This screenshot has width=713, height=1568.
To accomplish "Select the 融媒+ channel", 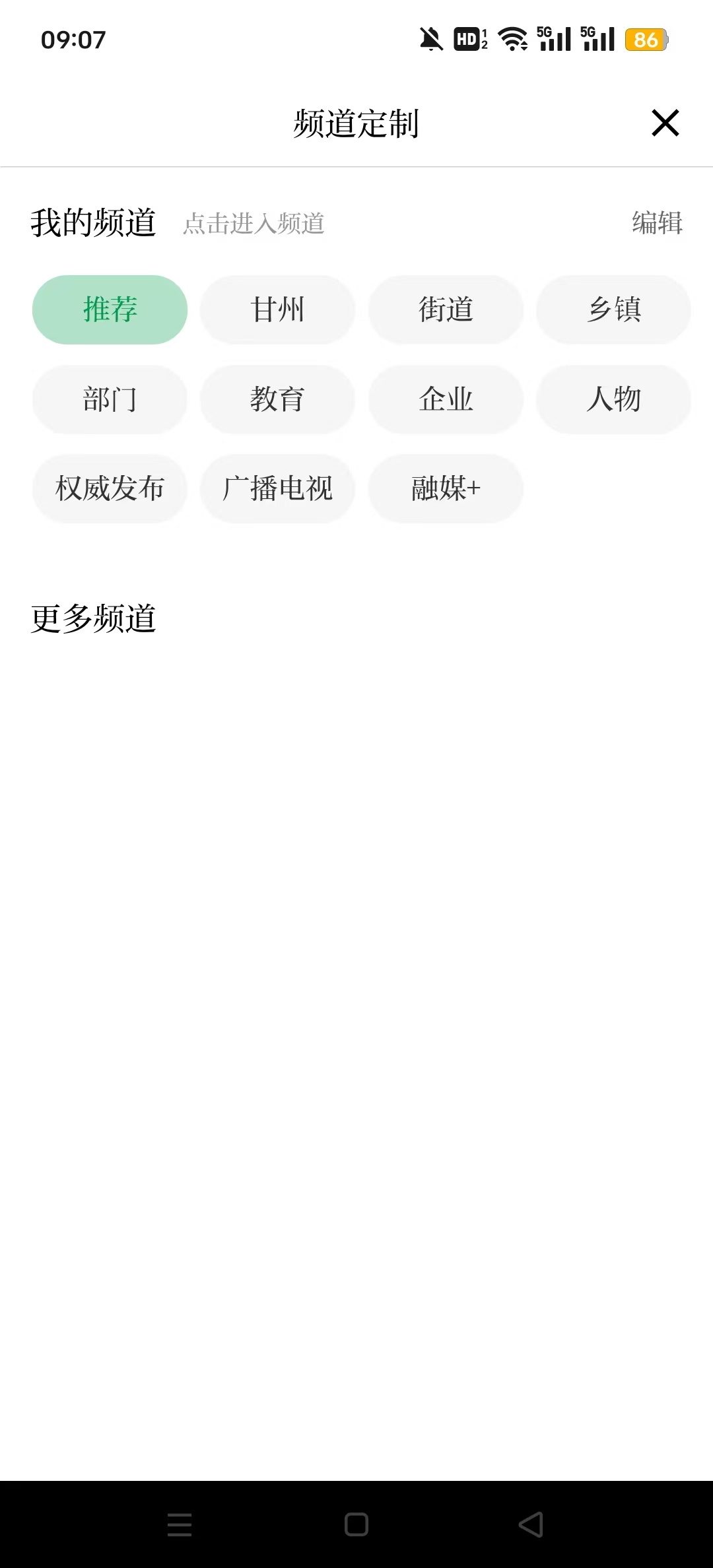I will (x=446, y=488).
